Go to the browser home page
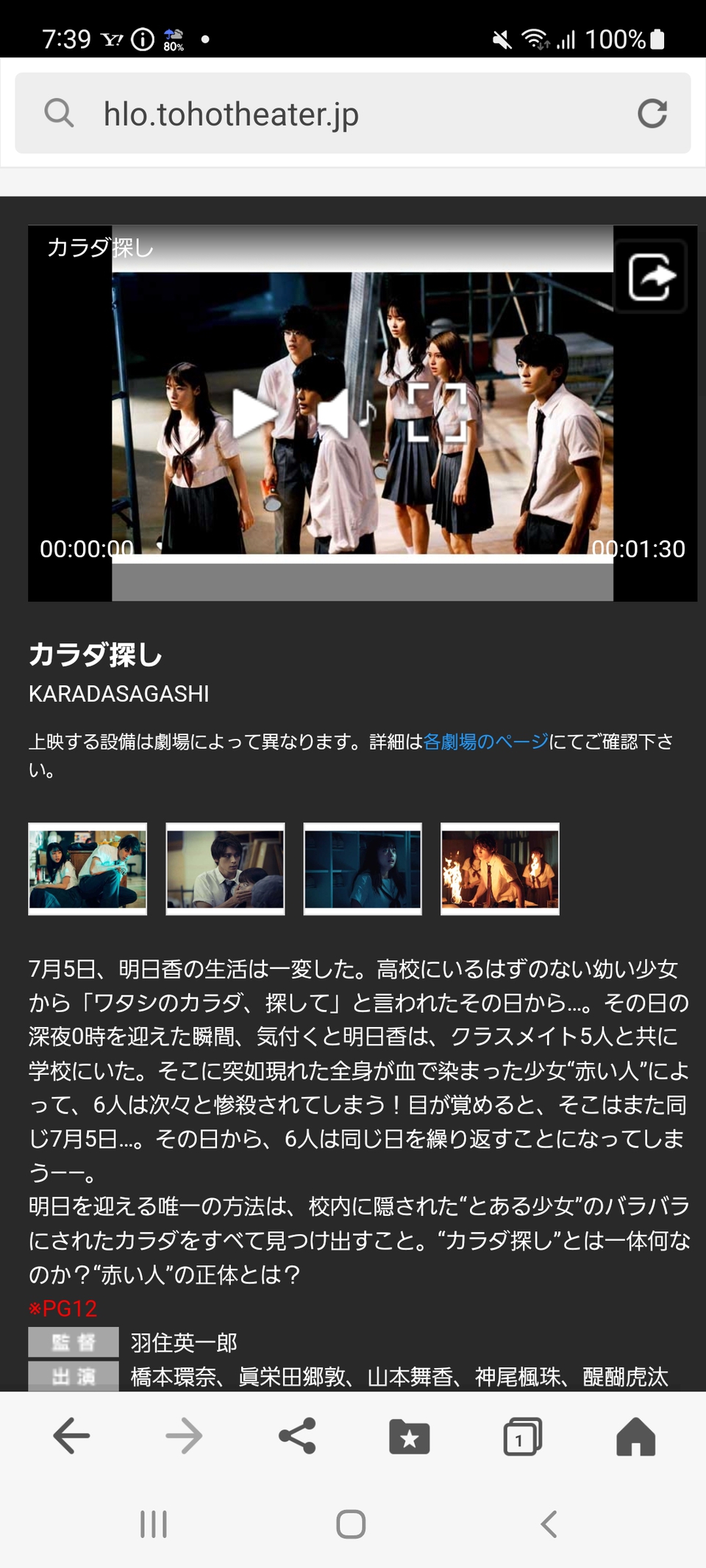 635,1436
